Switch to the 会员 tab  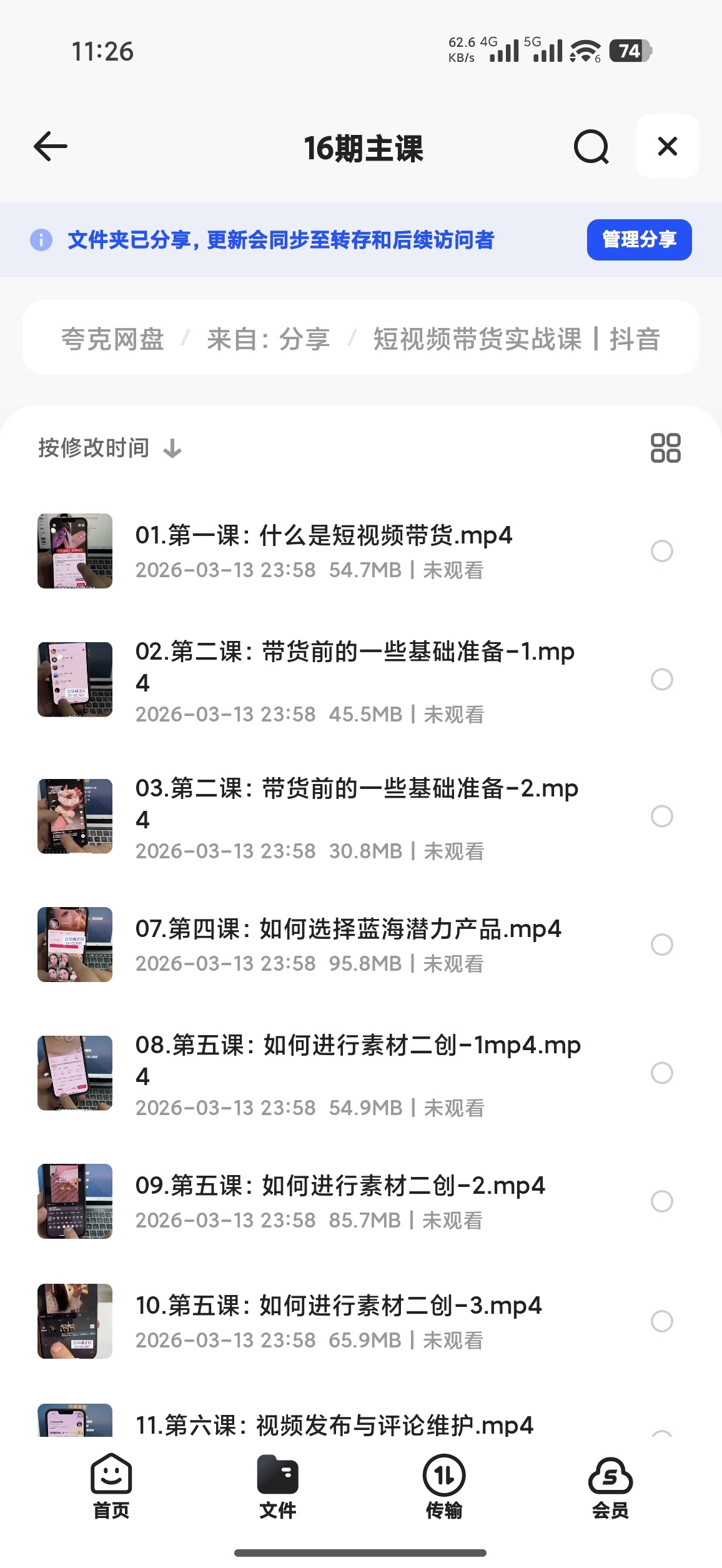pos(610,1487)
